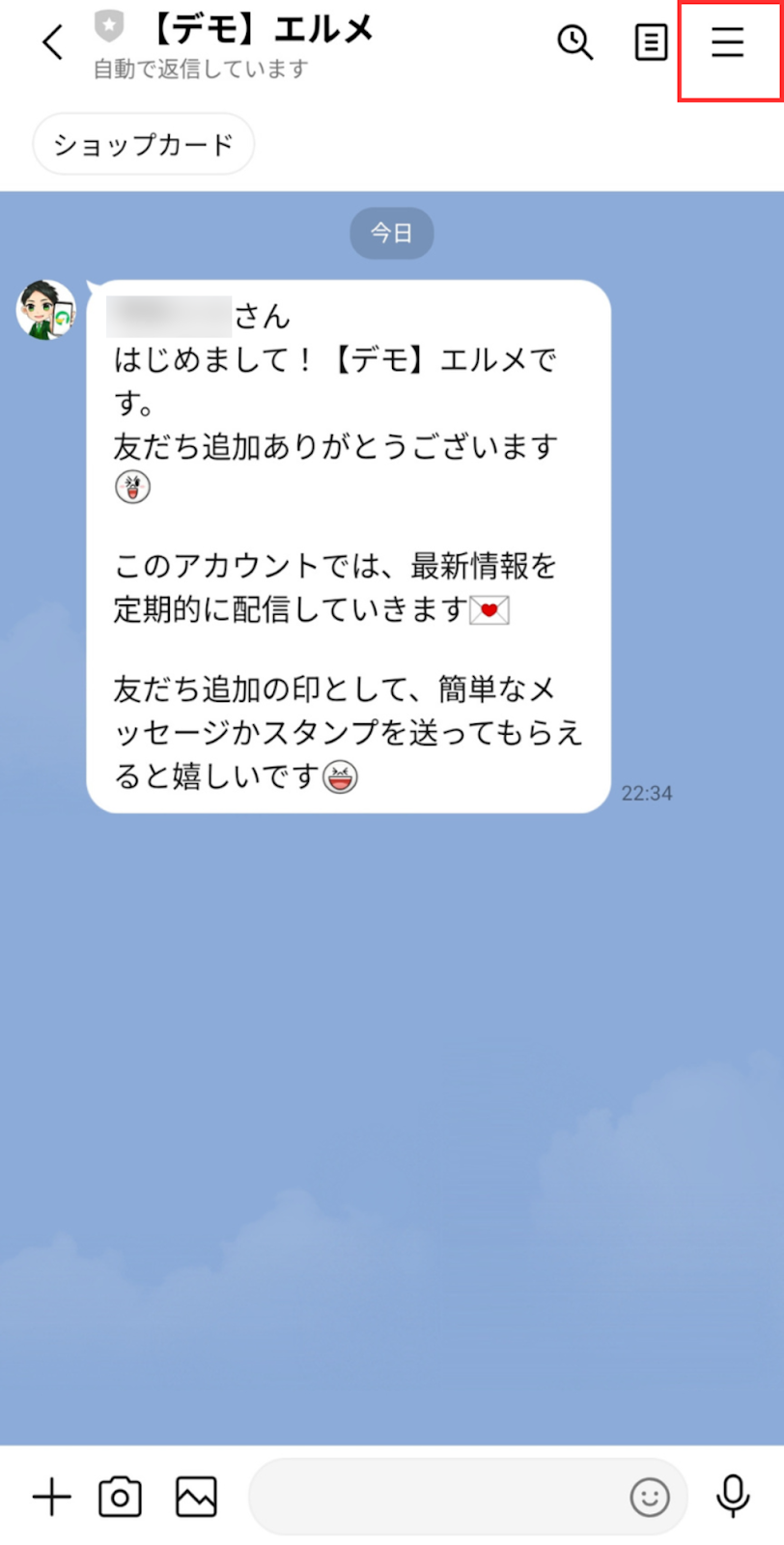The width and height of the screenshot is (784, 1545).
Task: Go back from the 【デモ】エルメ chat
Action: click(x=52, y=42)
